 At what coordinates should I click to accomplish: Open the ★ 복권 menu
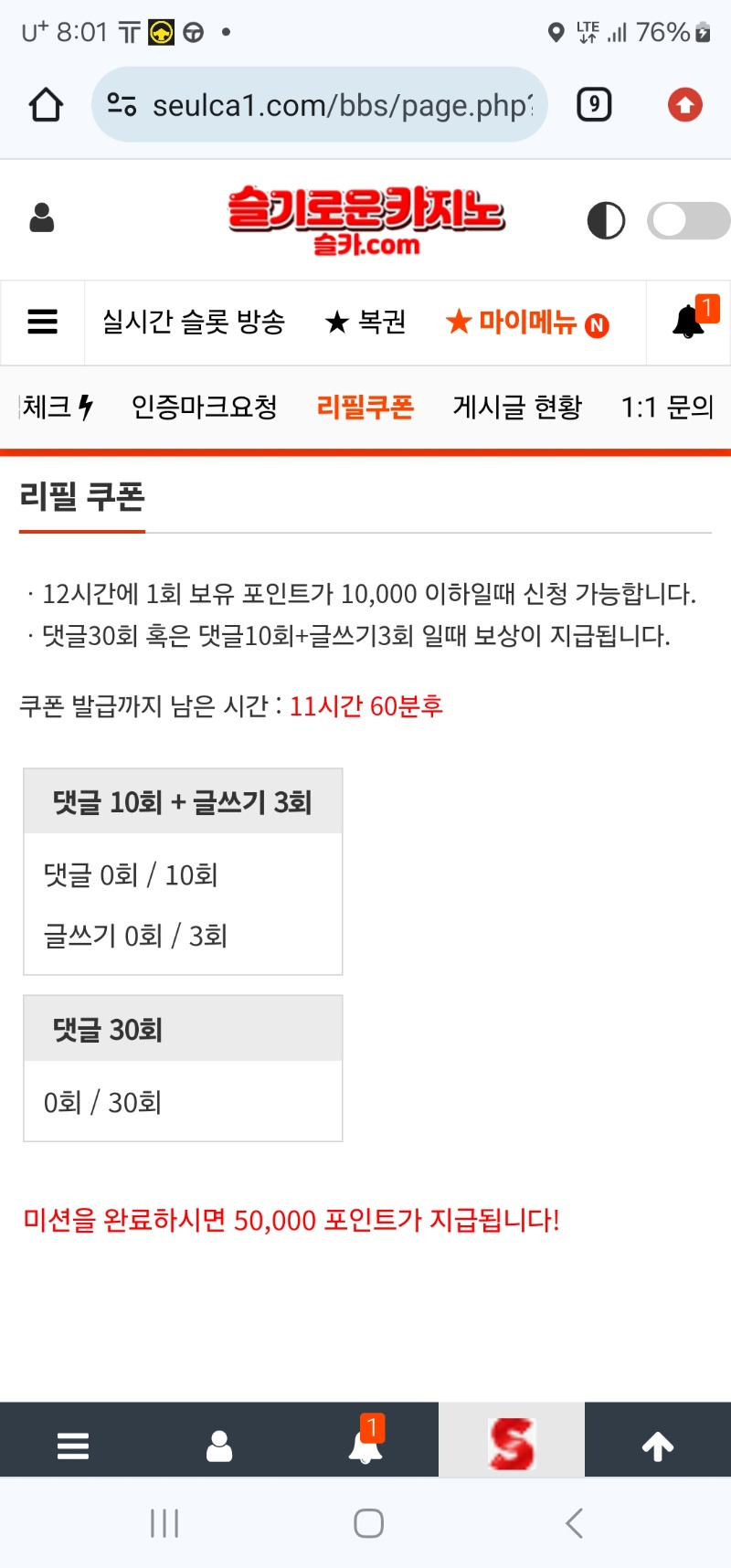[365, 322]
